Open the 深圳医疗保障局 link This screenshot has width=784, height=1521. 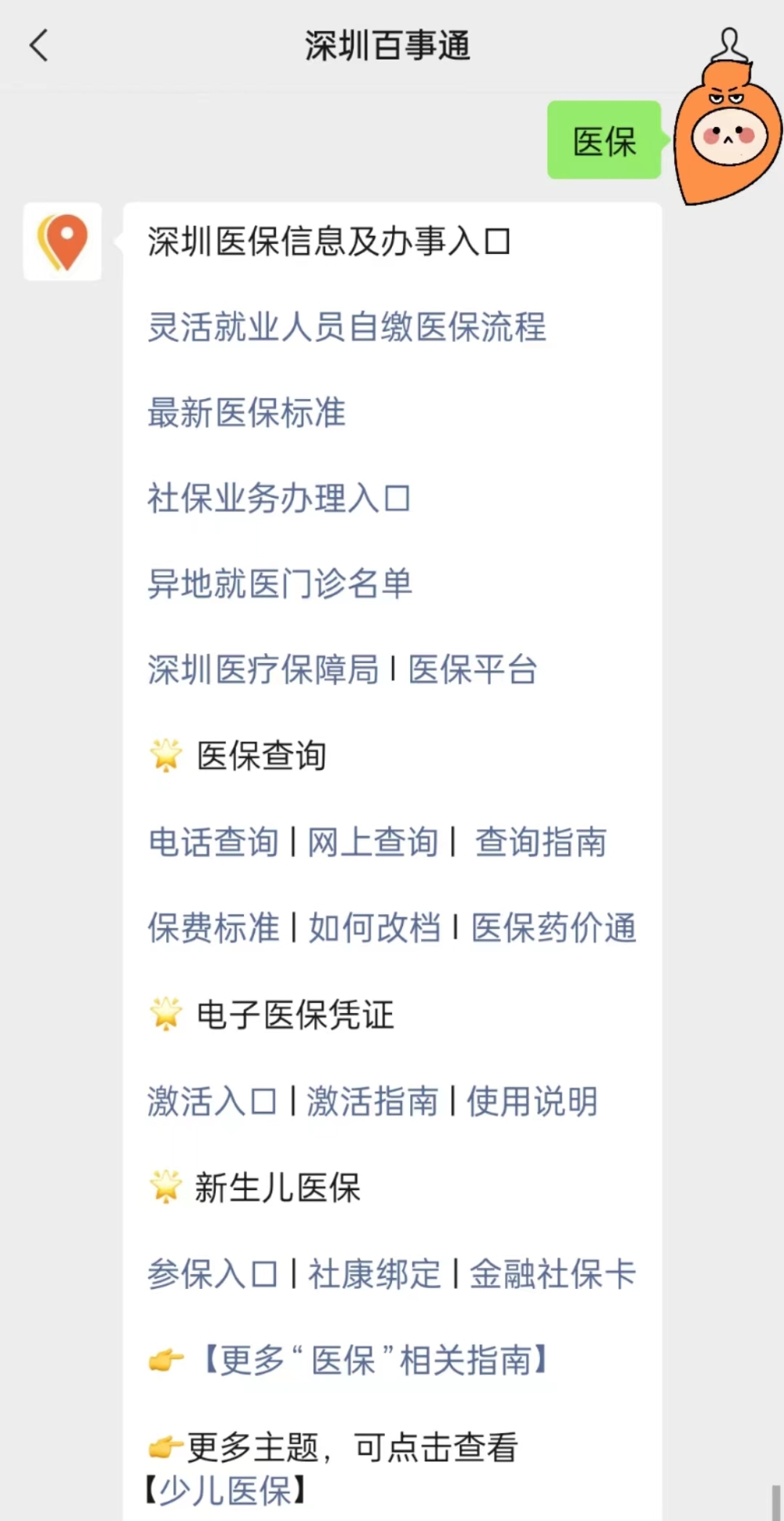tap(263, 670)
